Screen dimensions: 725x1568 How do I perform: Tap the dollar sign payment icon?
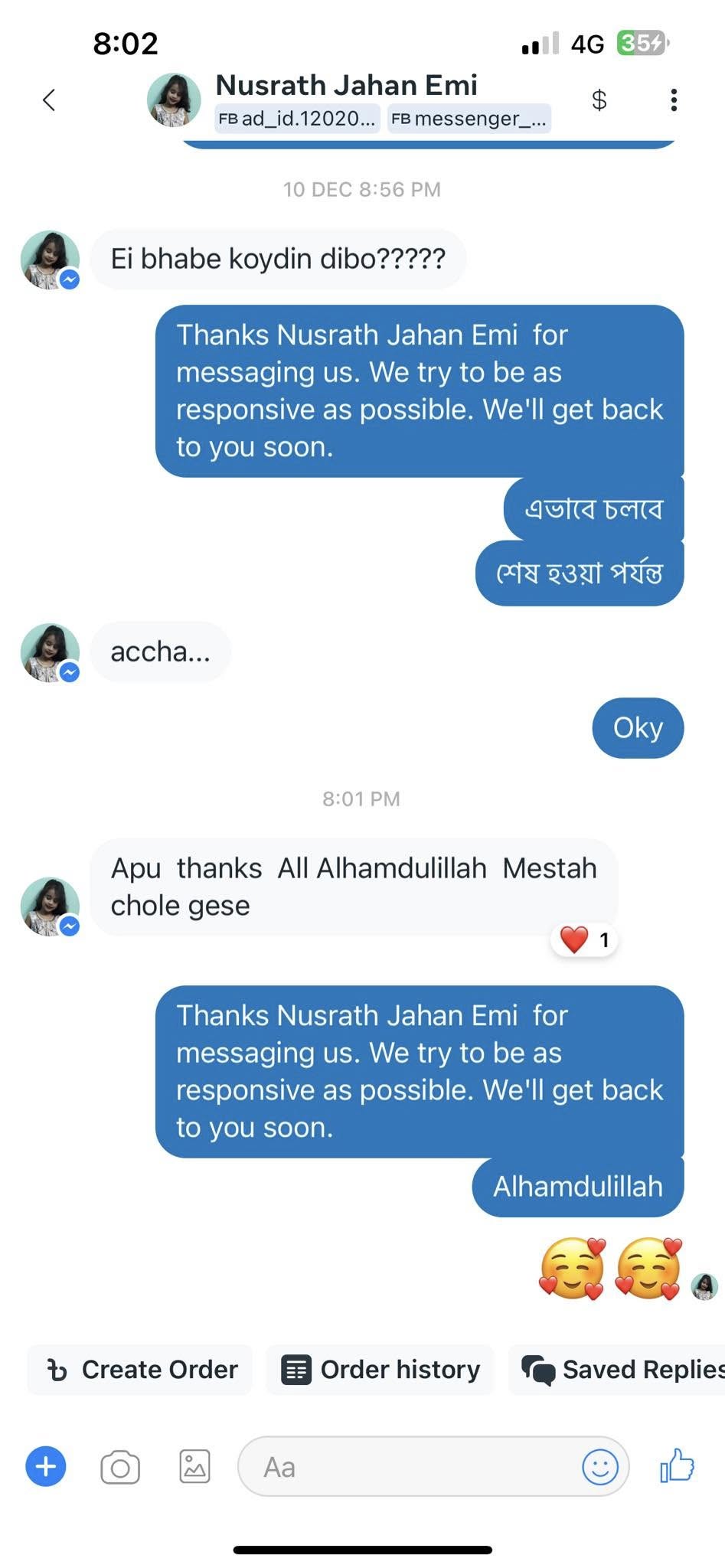[599, 100]
